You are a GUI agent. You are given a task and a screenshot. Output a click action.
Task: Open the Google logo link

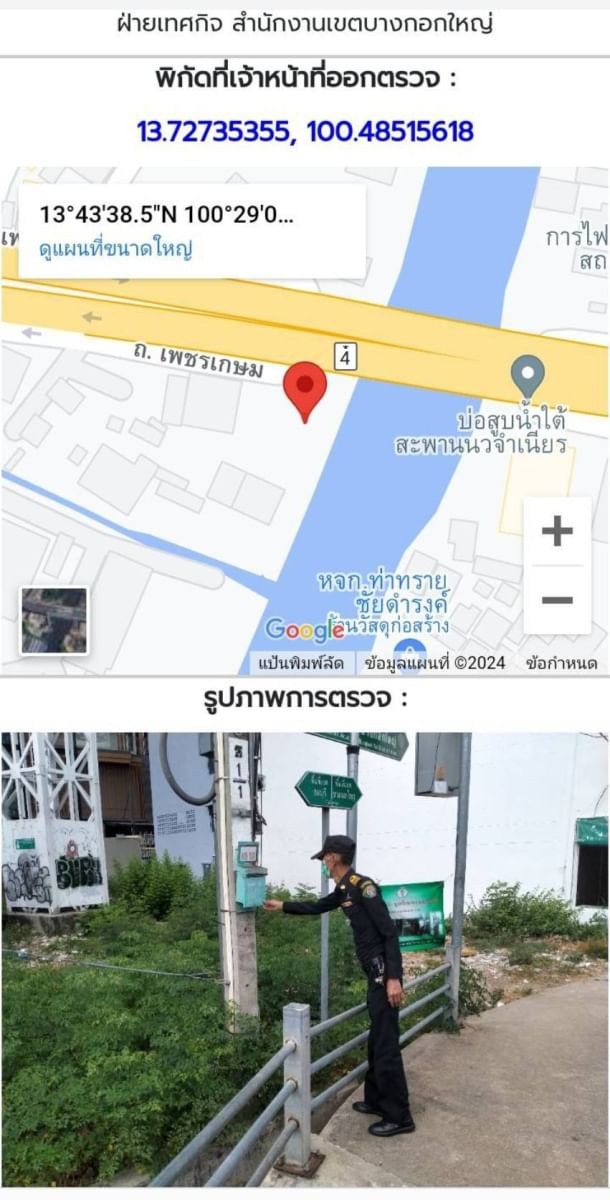(x=305, y=630)
